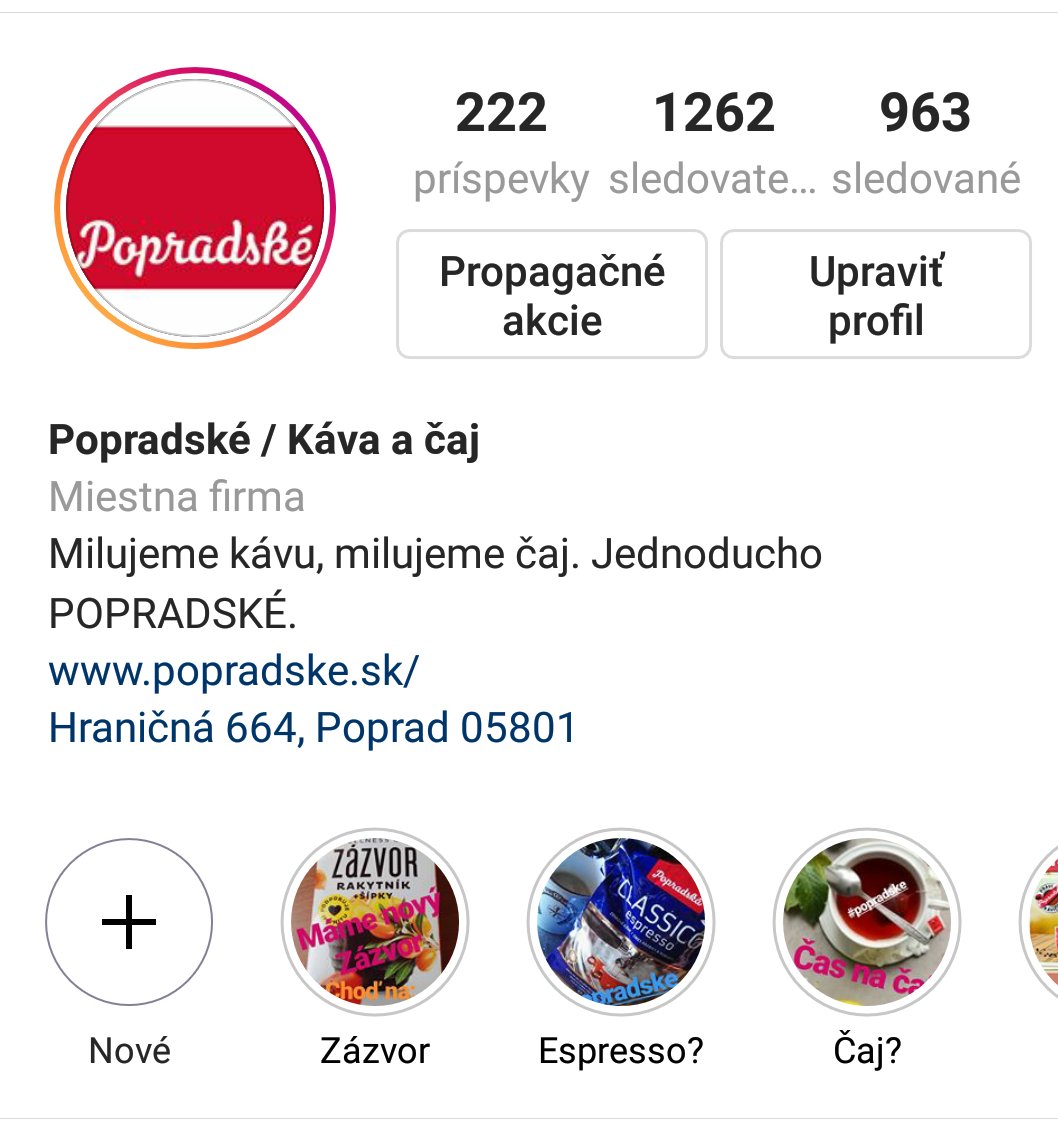View the Espresso? story highlight

tap(621, 922)
